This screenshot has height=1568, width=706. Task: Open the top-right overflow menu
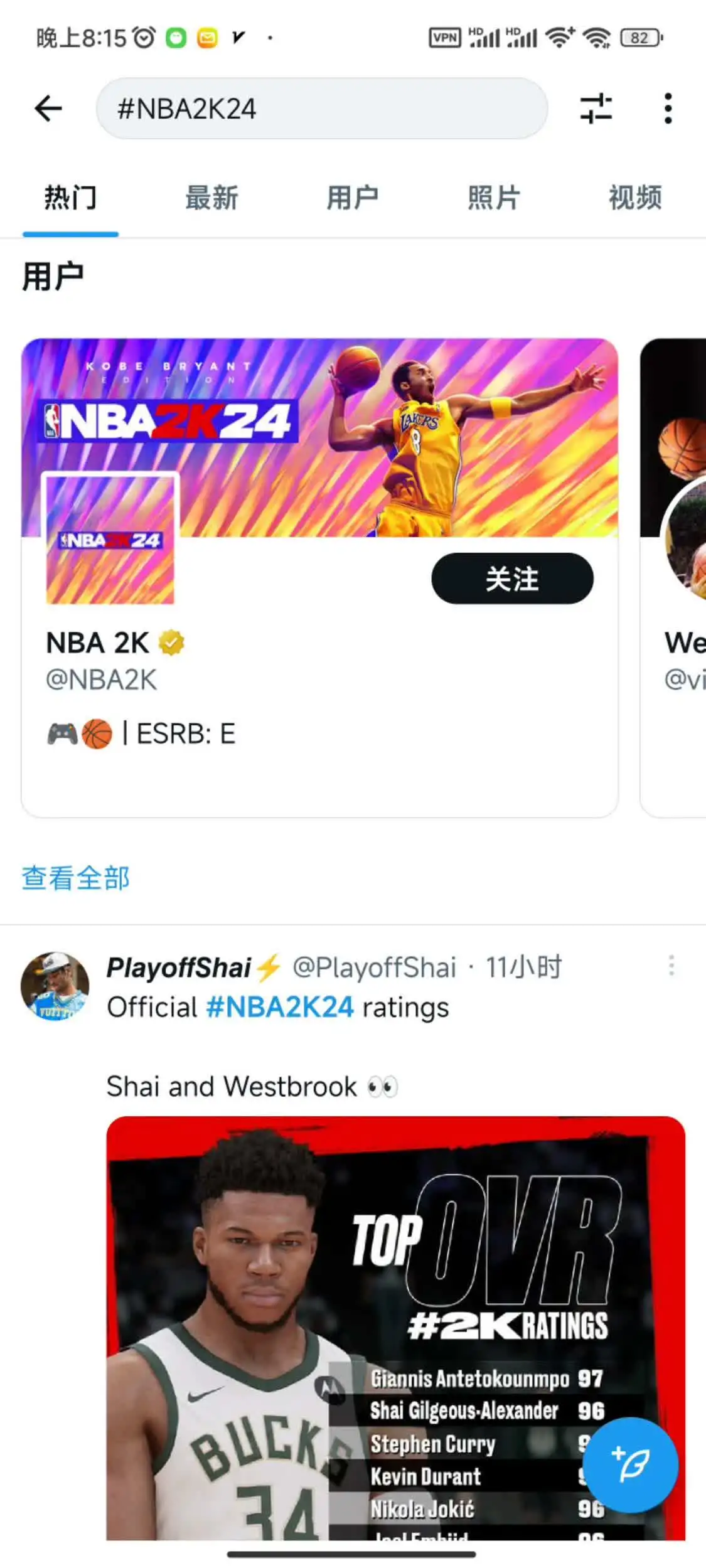[668, 109]
